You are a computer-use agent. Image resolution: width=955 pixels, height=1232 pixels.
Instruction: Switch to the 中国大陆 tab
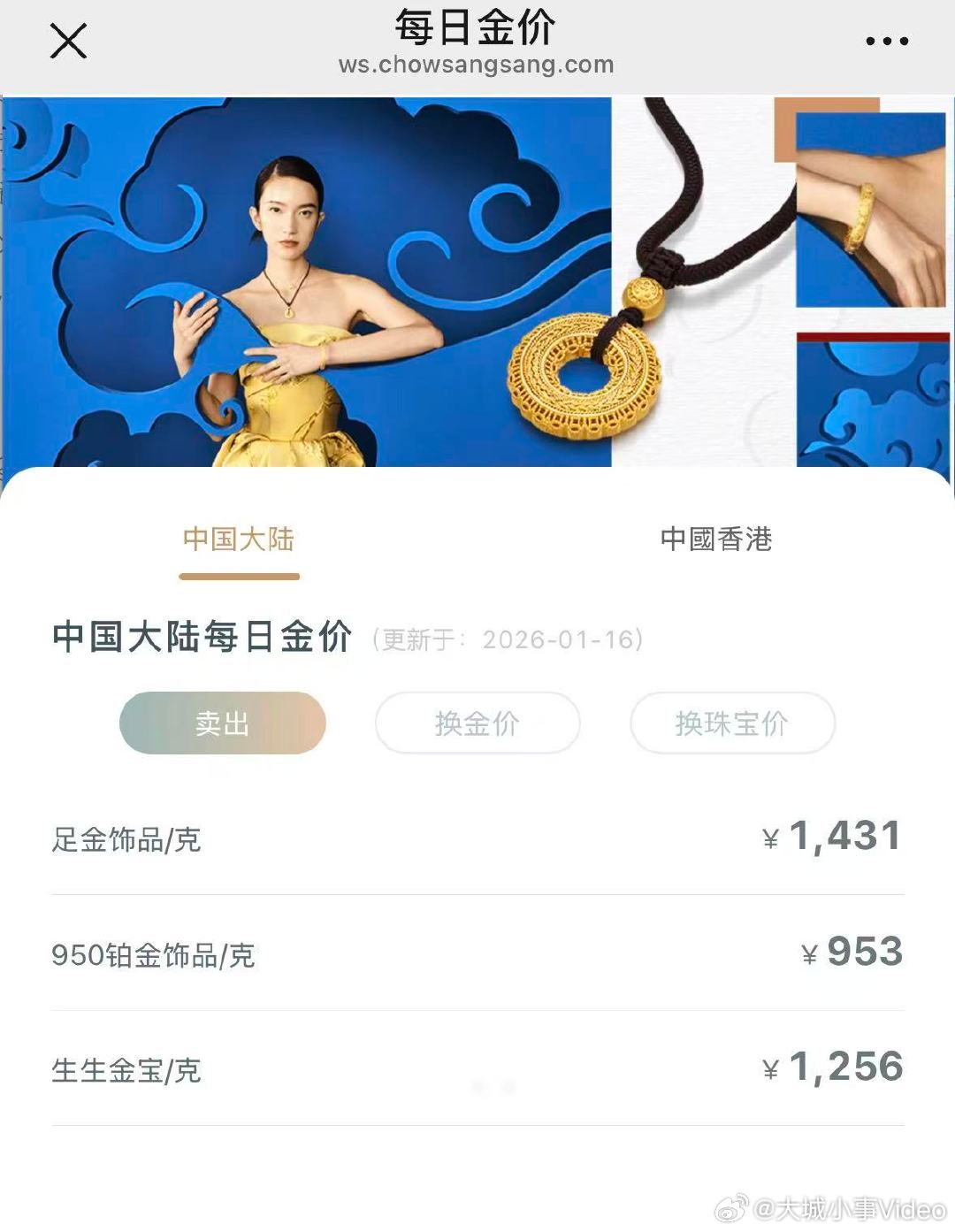pos(237,540)
